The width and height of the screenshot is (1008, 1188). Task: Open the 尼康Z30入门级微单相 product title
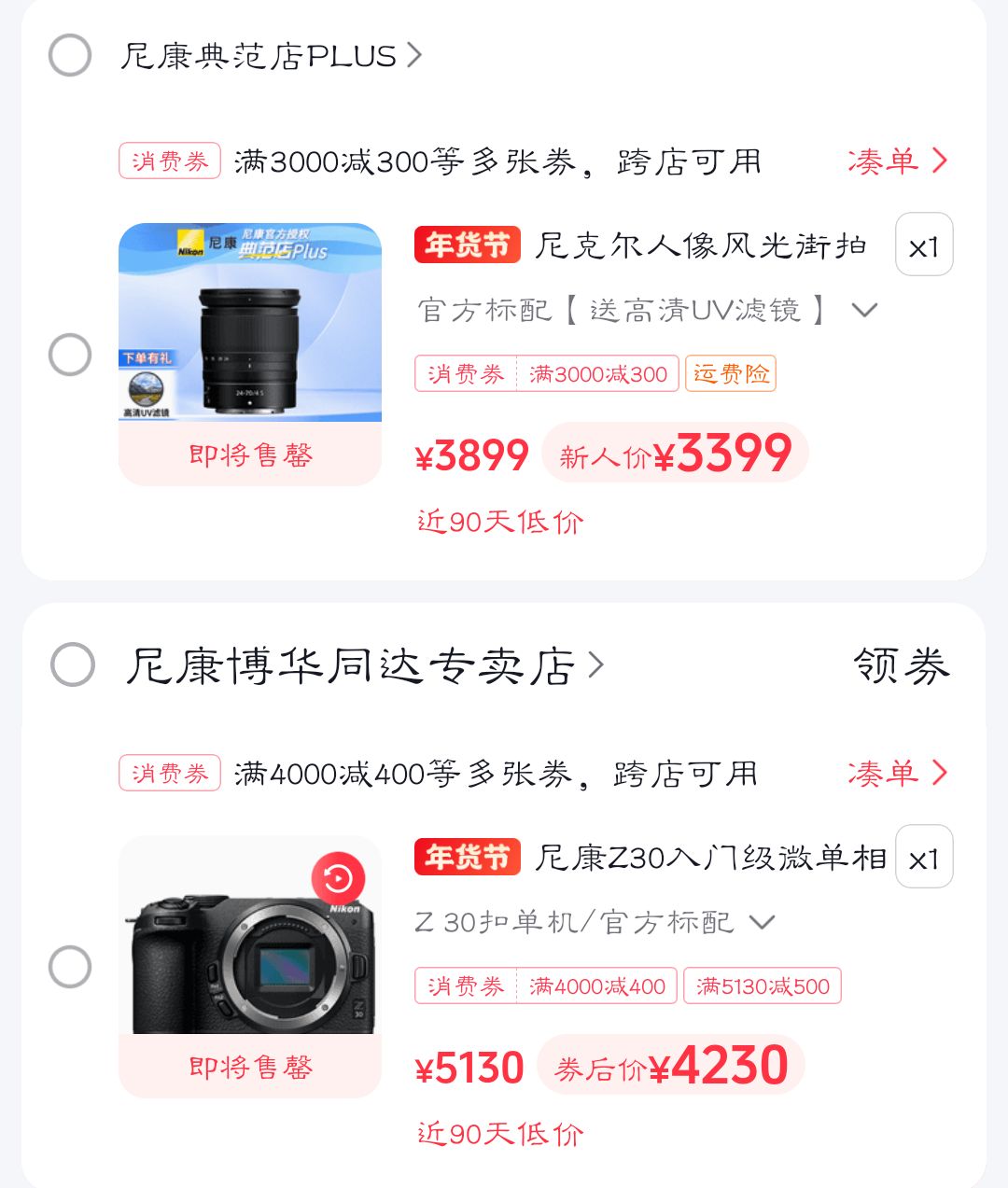coord(709,858)
